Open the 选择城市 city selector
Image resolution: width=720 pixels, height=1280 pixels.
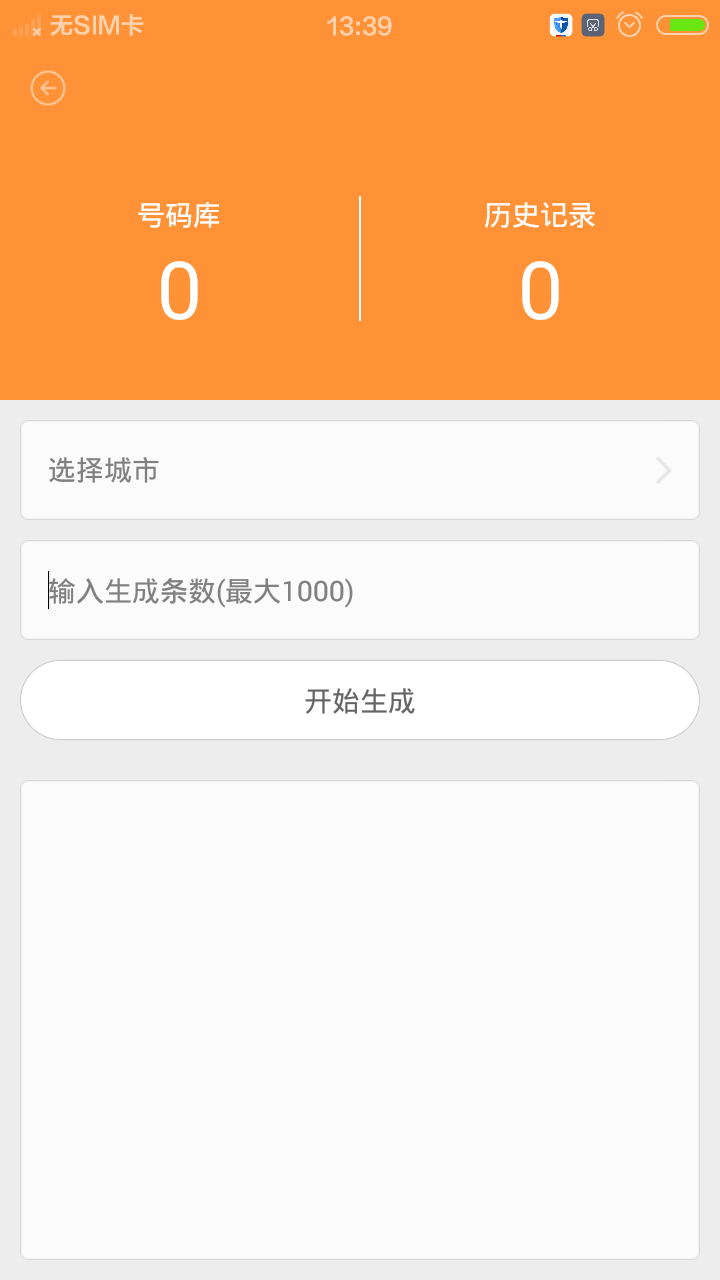(x=103, y=470)
